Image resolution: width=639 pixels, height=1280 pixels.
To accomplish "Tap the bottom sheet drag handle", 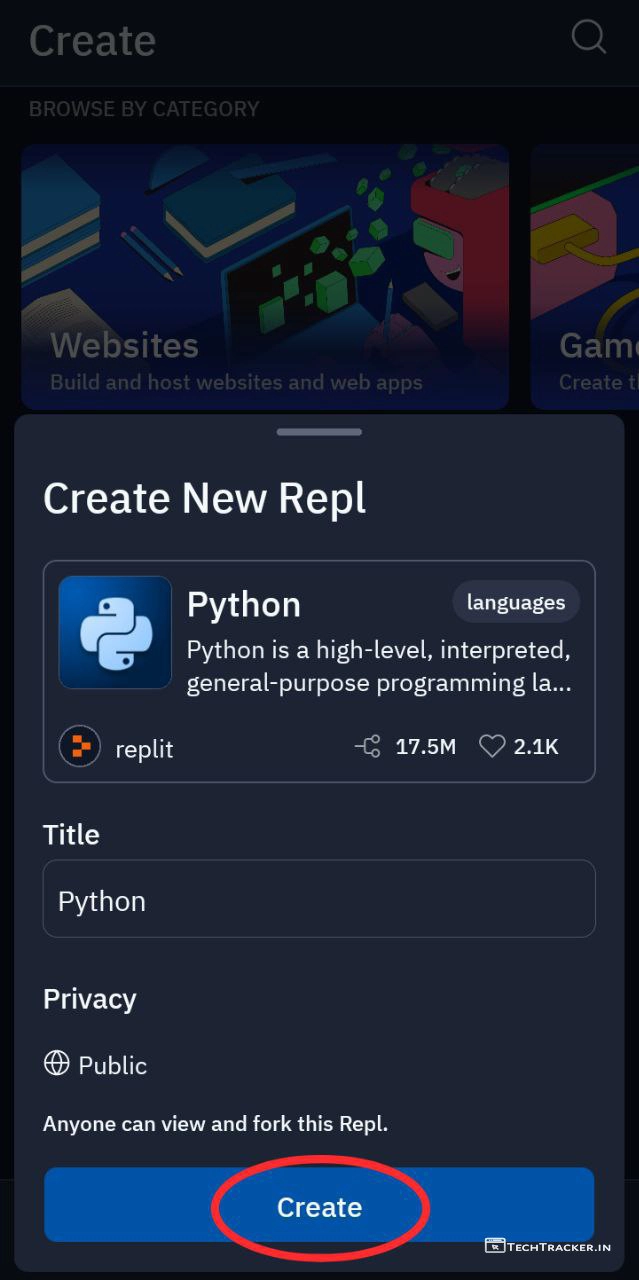I will pos(319,432).
